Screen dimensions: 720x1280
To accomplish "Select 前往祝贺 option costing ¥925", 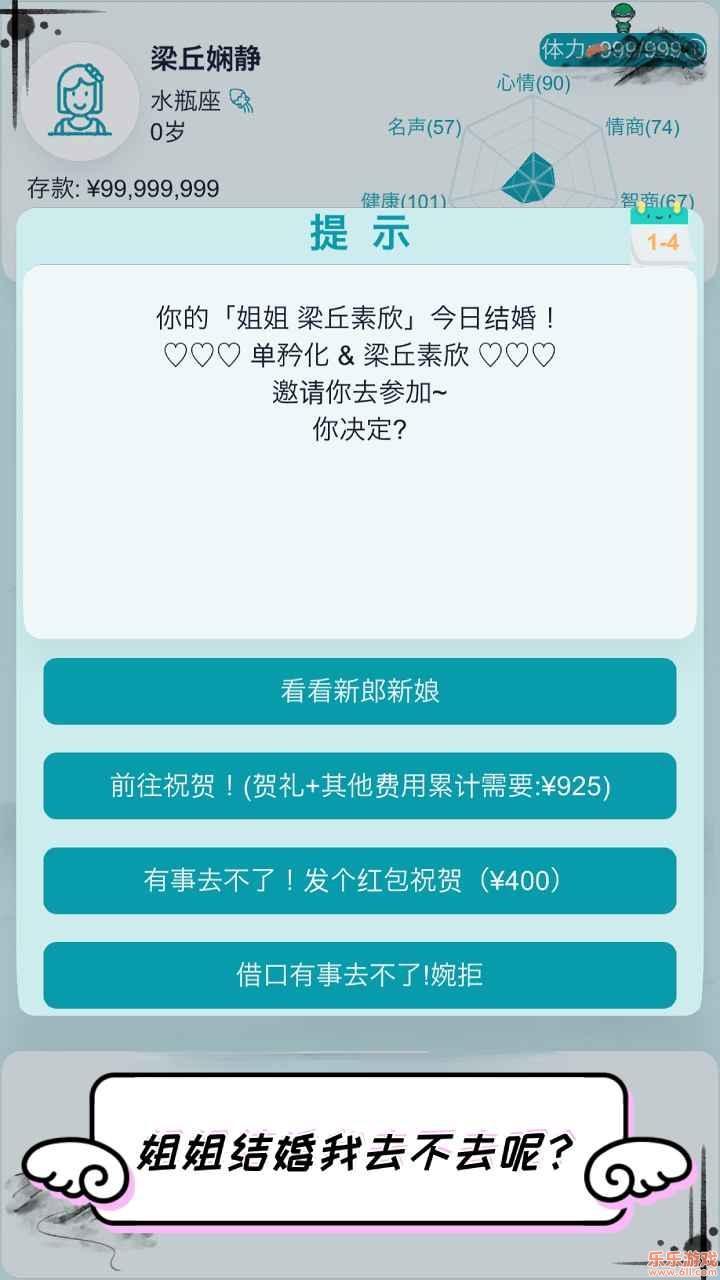I will click(360, 786).
